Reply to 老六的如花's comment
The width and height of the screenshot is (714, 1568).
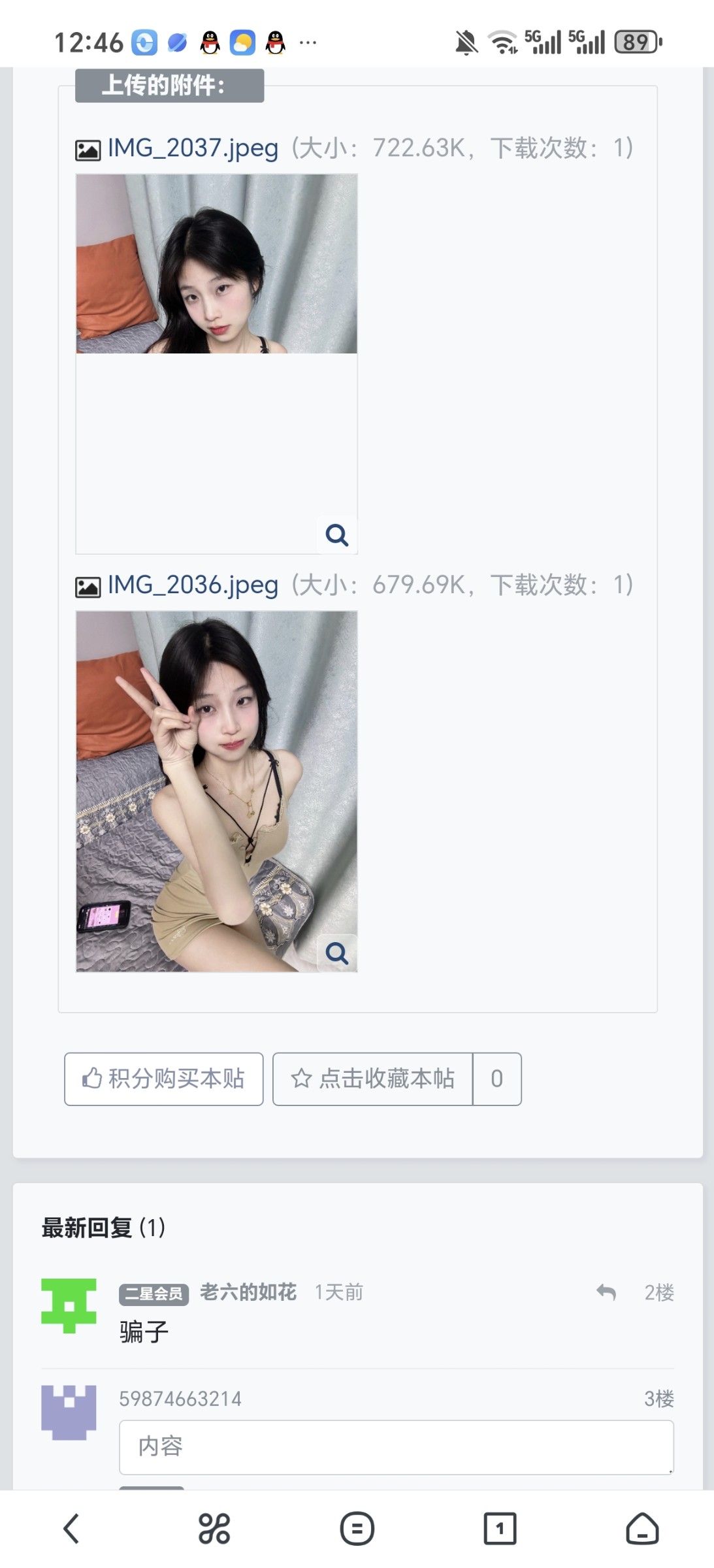606,1292
